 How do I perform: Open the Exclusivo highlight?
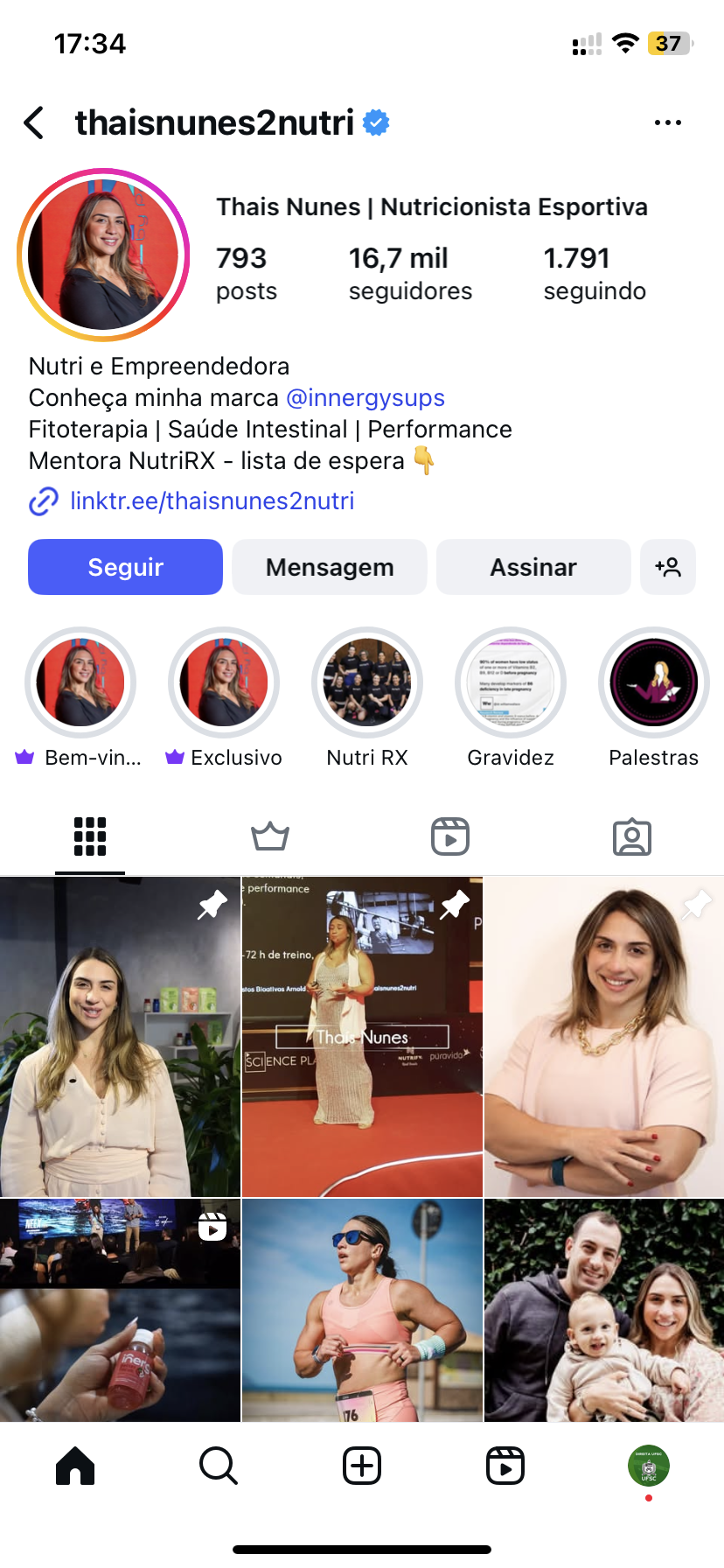(x=224, y=682)
